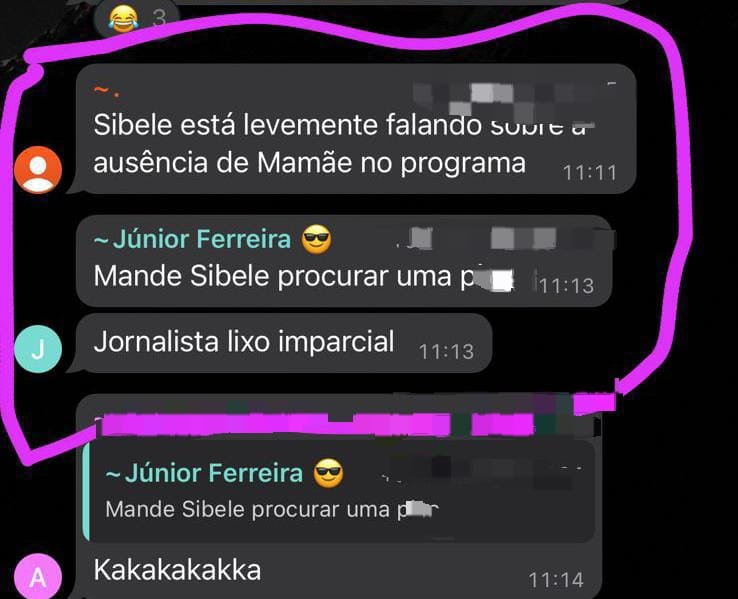Open the laughing emoji reactions count
This screenshot has height=599, width=738.
click(138, 16)
